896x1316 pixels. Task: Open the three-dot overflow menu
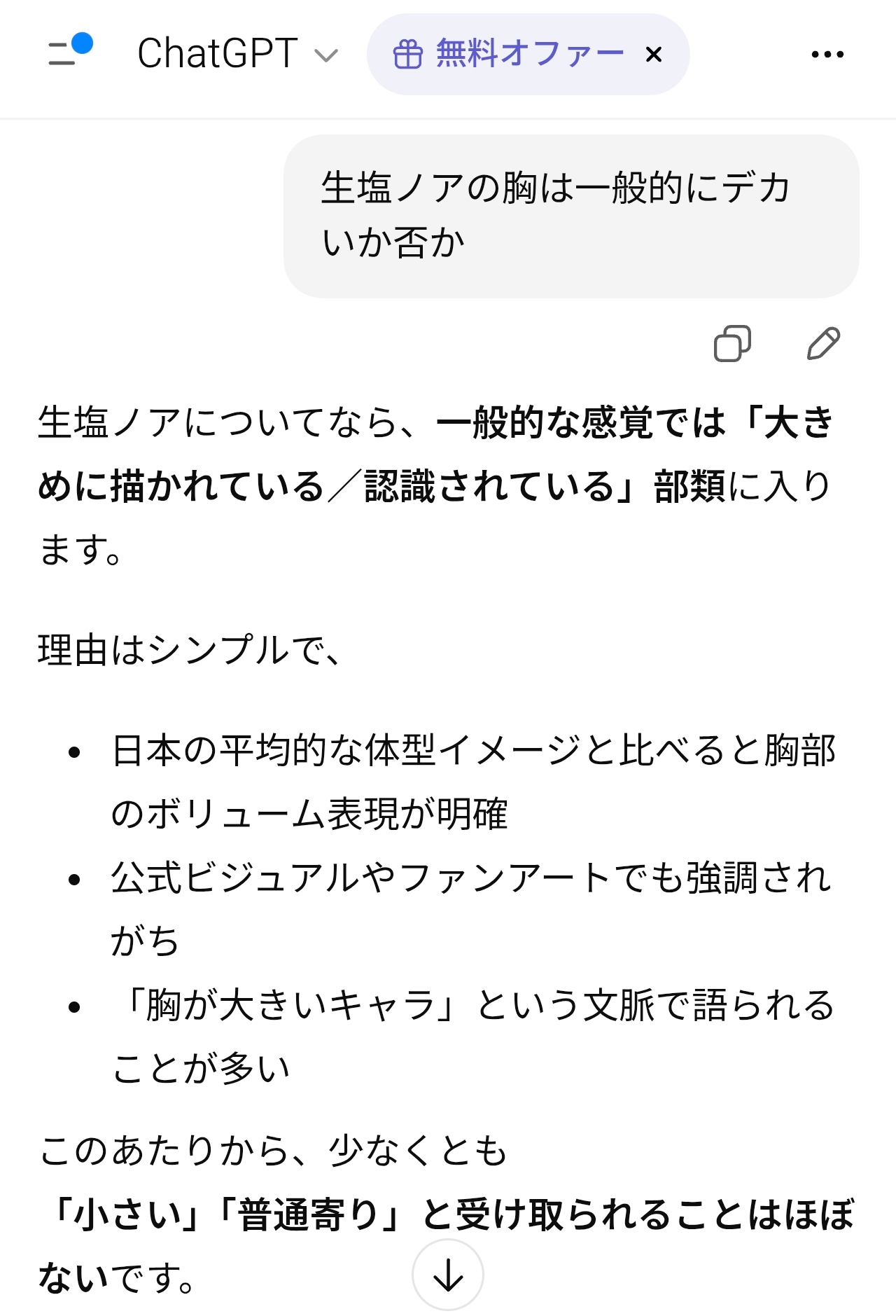click(827, 54)
